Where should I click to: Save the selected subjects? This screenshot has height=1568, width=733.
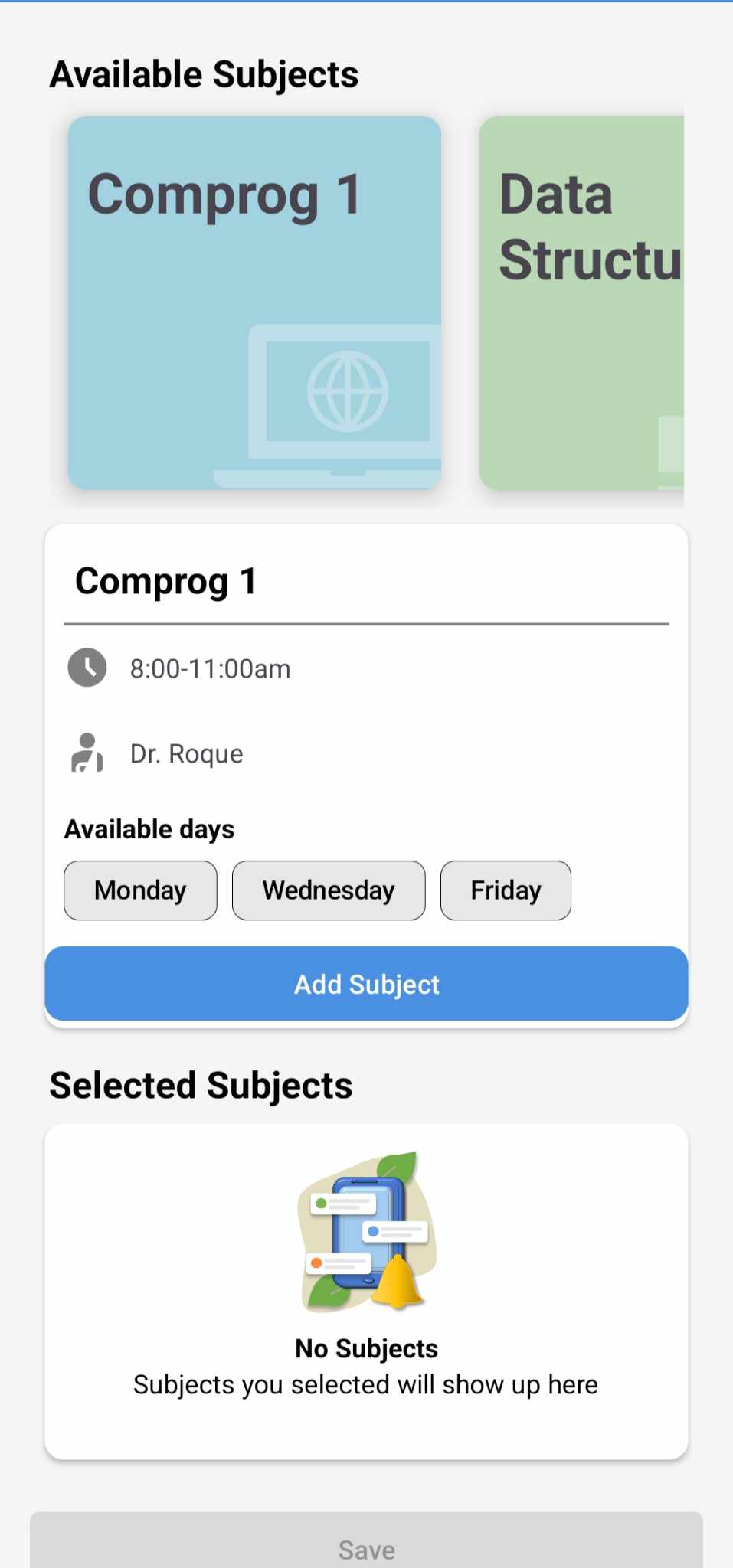[x=366, y=1547]
